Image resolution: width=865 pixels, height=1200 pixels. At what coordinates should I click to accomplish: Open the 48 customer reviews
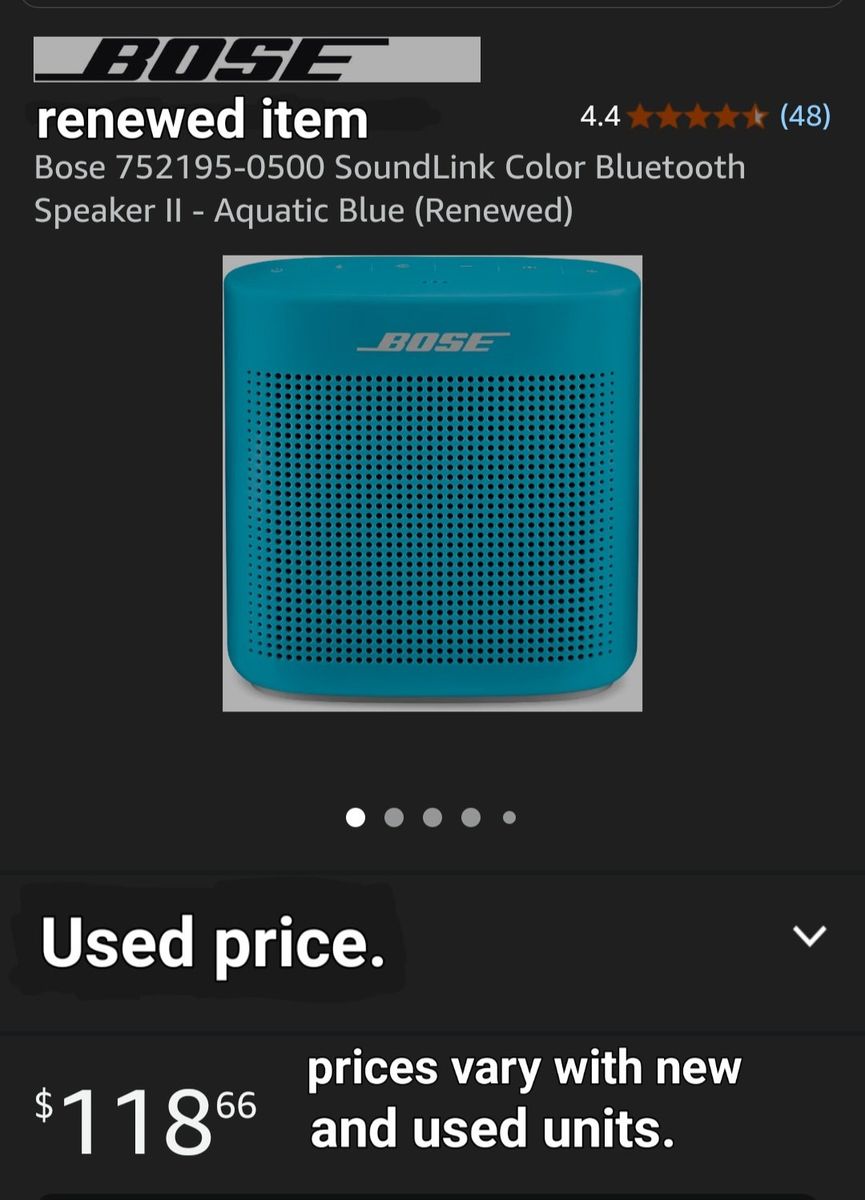tap(804, 117)
